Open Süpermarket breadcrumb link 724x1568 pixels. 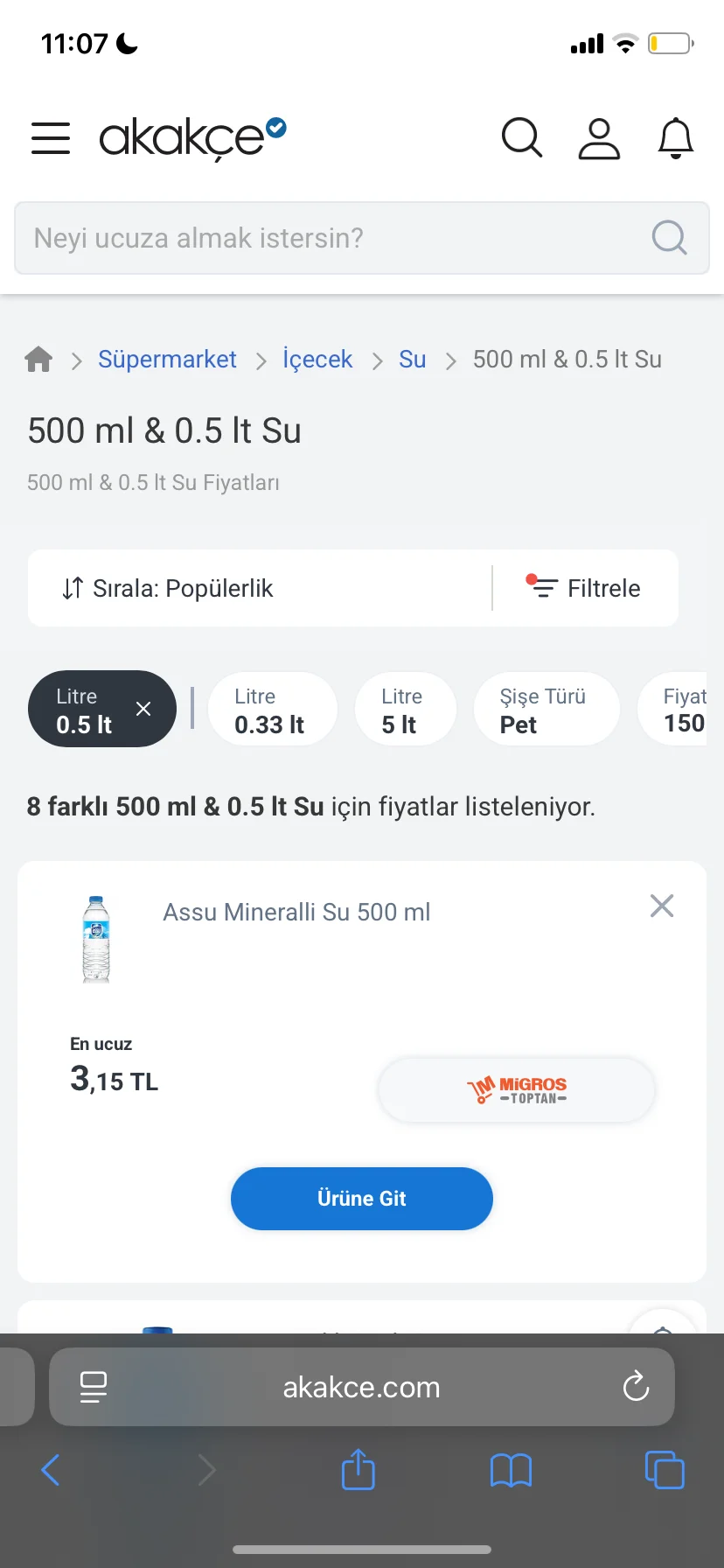167,360
